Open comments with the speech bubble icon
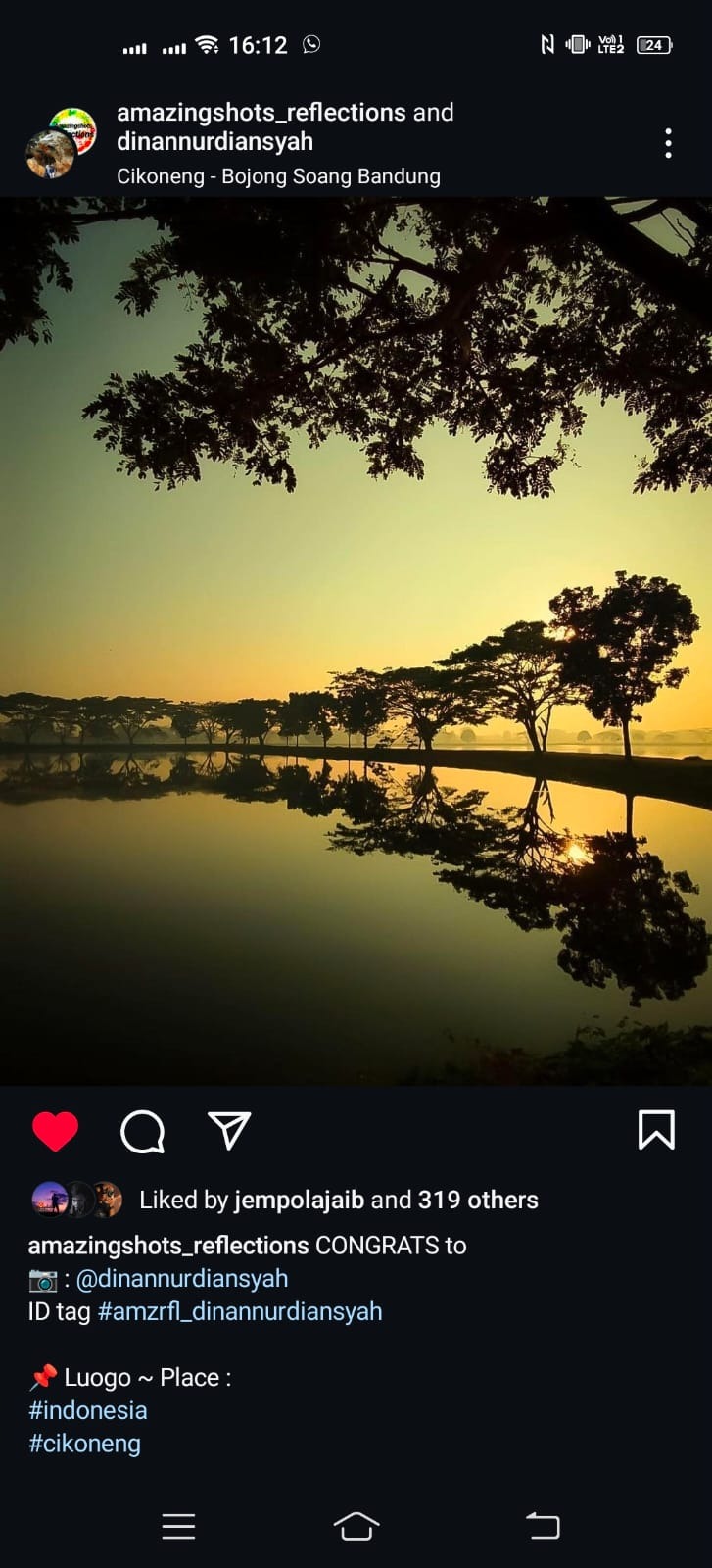 (143, 1131)
